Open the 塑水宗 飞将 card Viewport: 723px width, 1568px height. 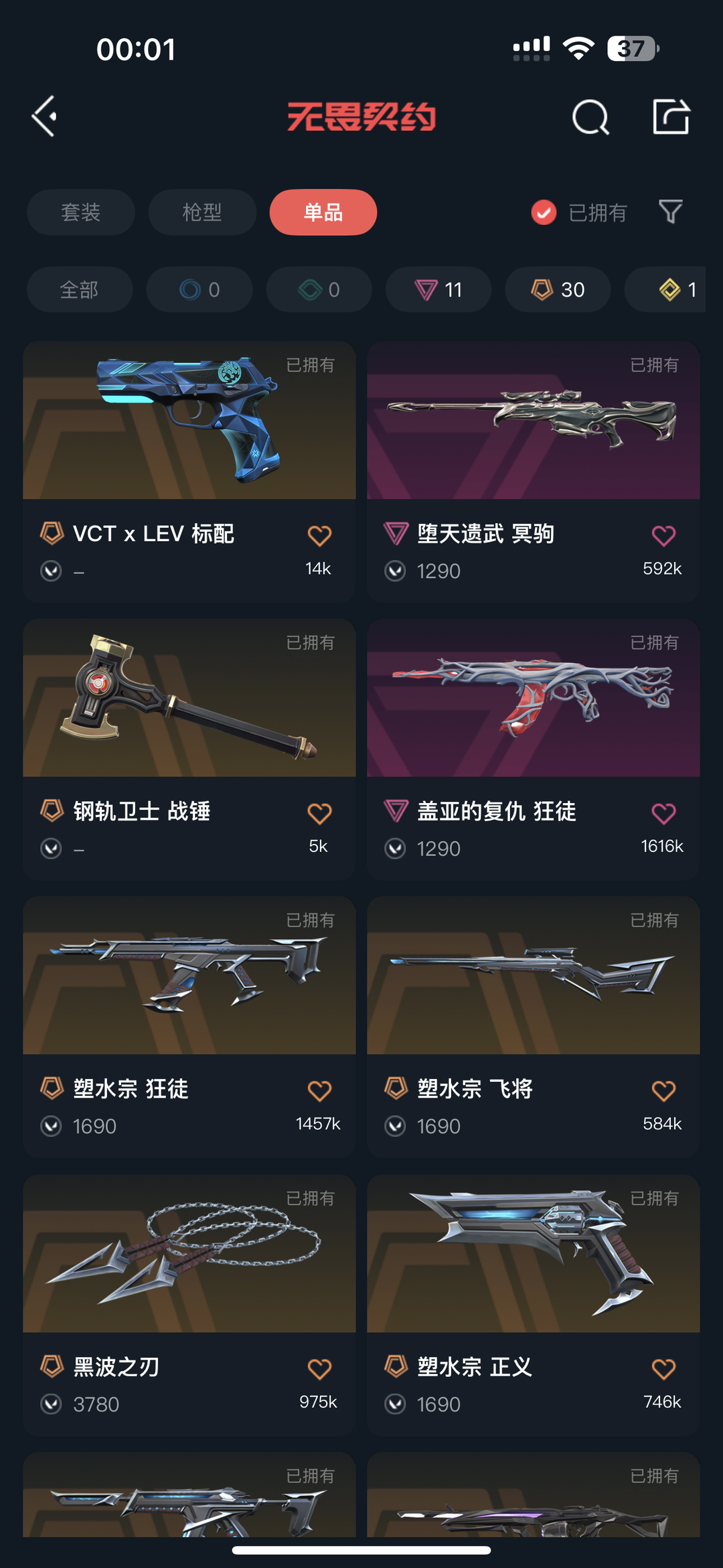[x=534, y=1027]
